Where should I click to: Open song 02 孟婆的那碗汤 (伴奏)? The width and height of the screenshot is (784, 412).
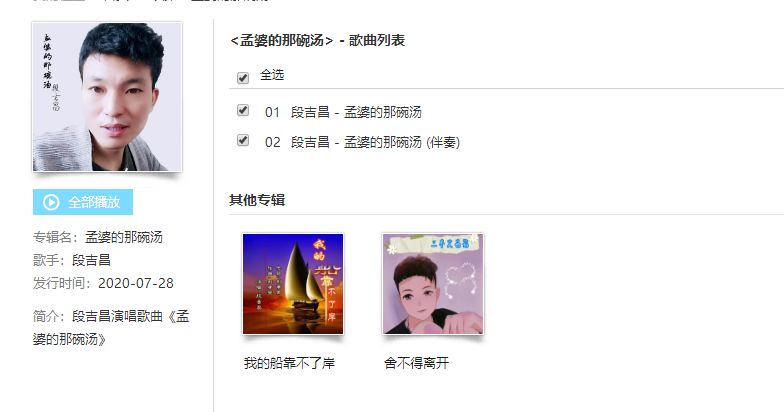375,143
